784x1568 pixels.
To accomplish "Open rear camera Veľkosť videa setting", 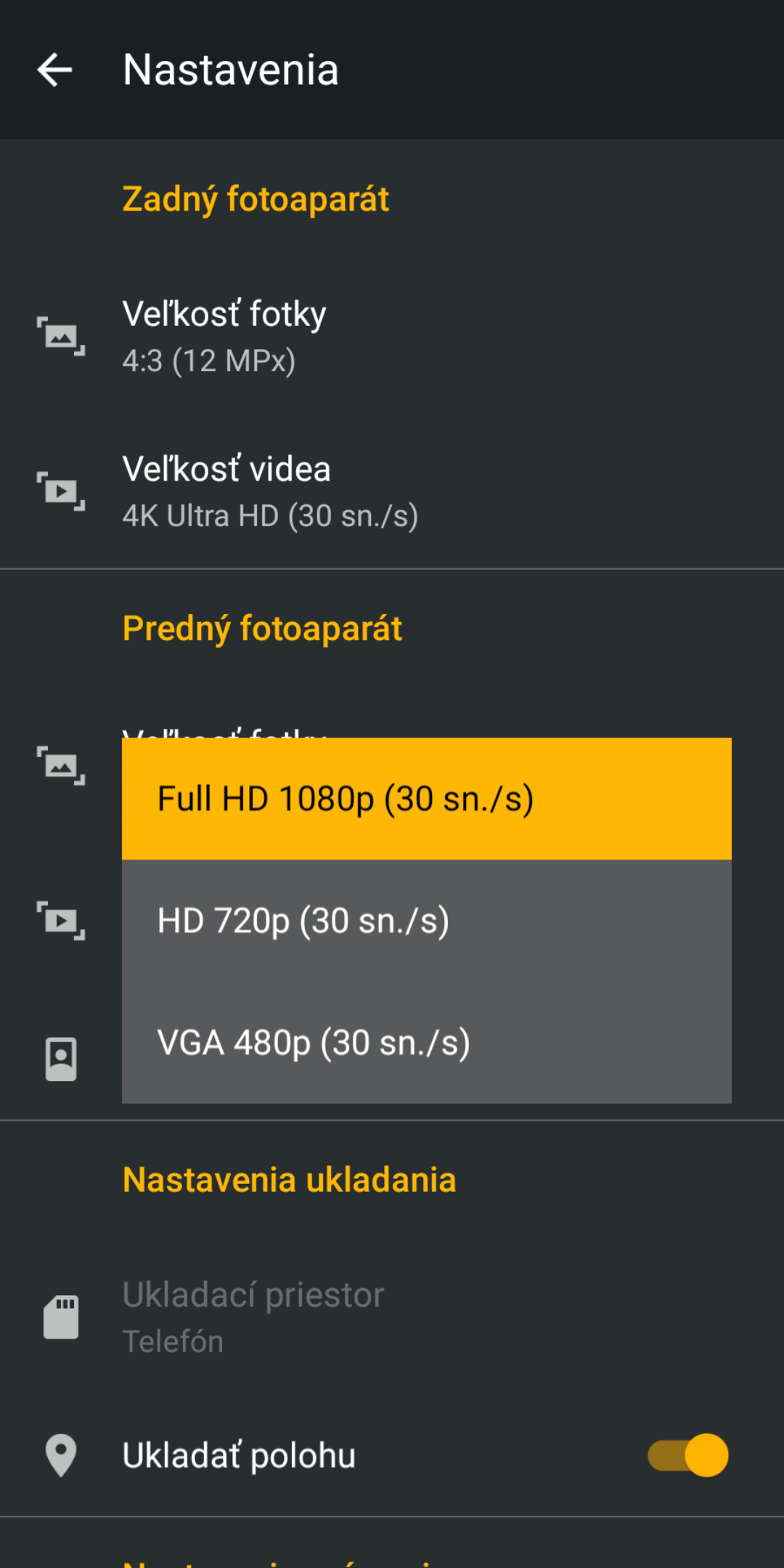I will pyautogui.click(x=392, y=491).
